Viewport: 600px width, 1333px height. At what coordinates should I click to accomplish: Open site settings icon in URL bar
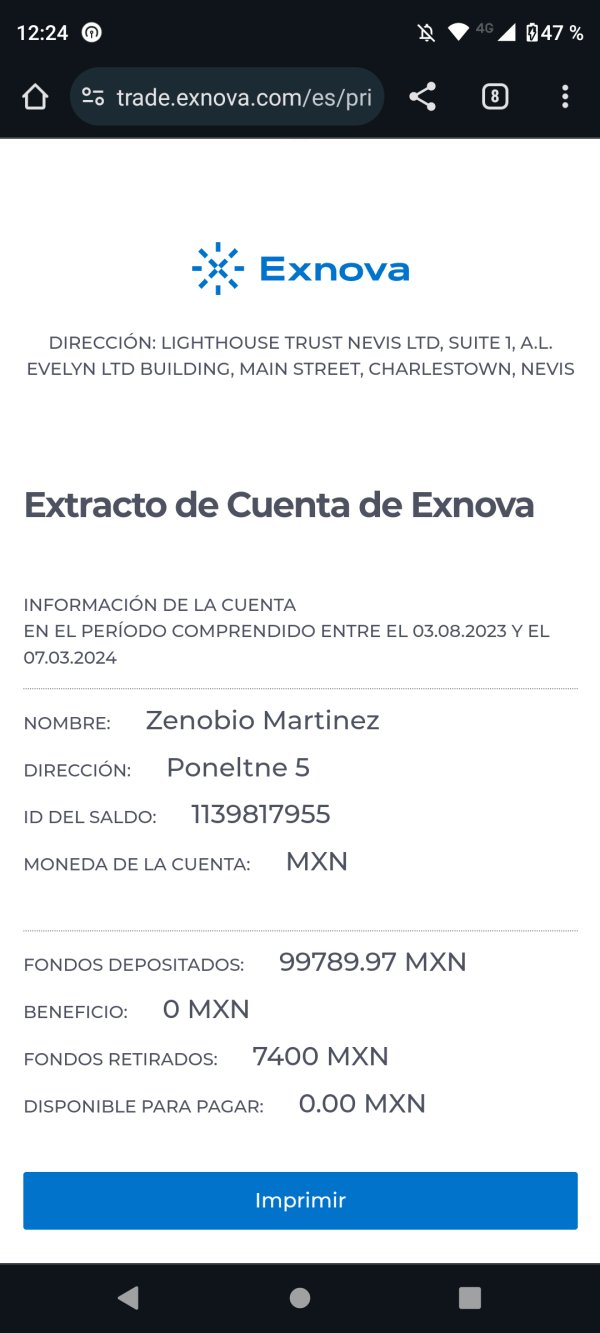click(x=93, y=97)
